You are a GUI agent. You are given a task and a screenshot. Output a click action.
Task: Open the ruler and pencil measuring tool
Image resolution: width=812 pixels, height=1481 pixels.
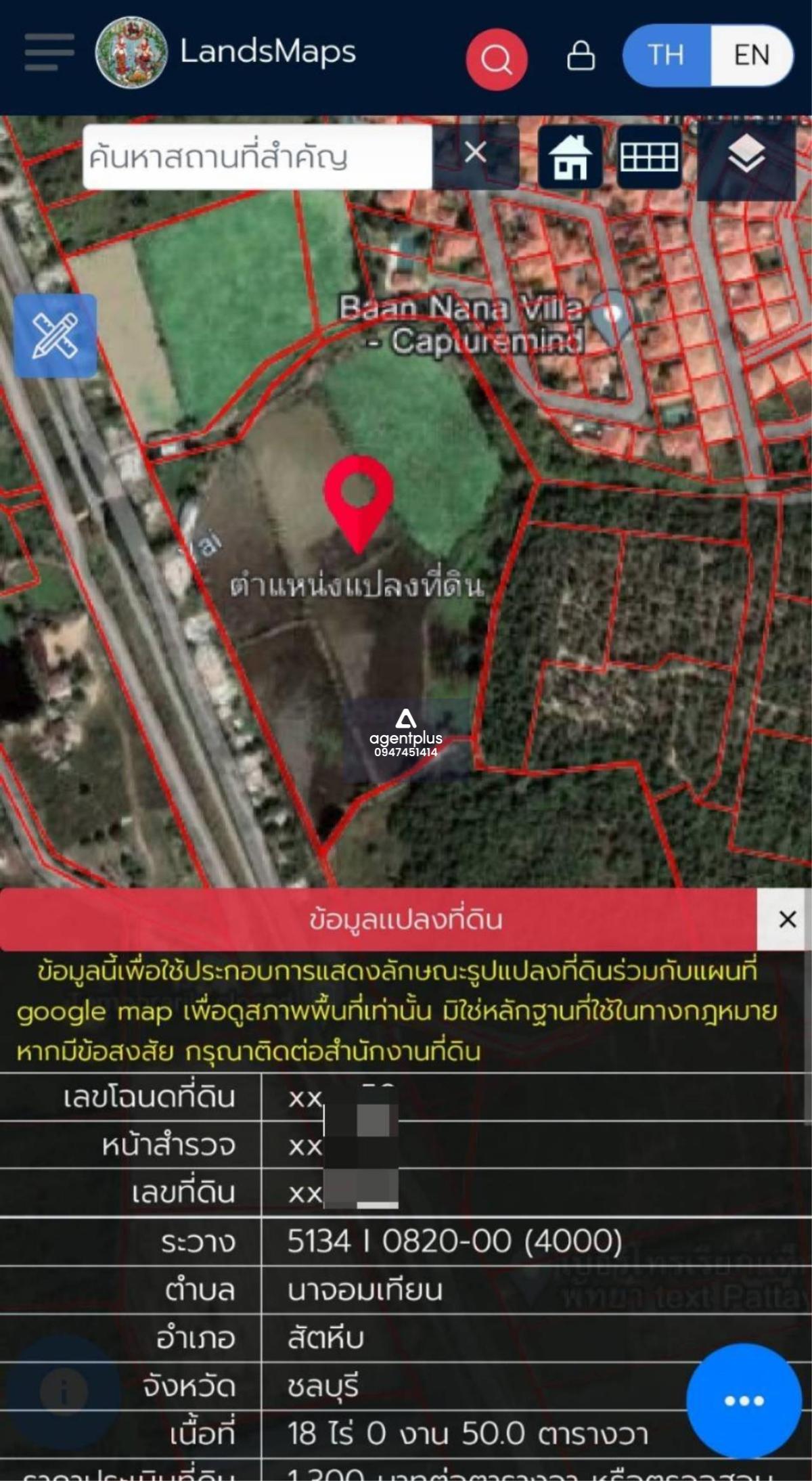point(55,336)
